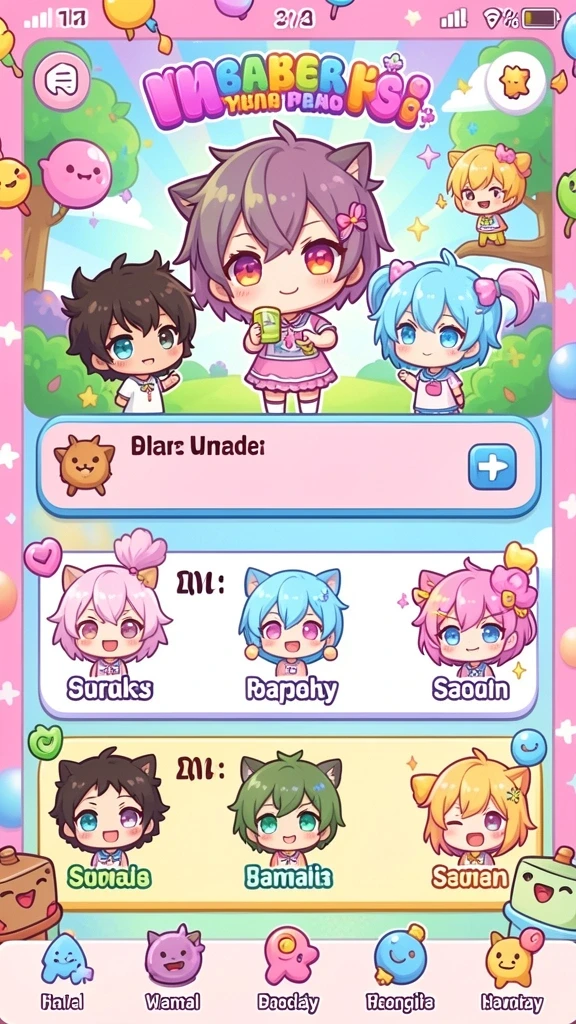Screen dimensions: 576x1024
Task: Choose the Bamalia character
Action: pos(287,822)
